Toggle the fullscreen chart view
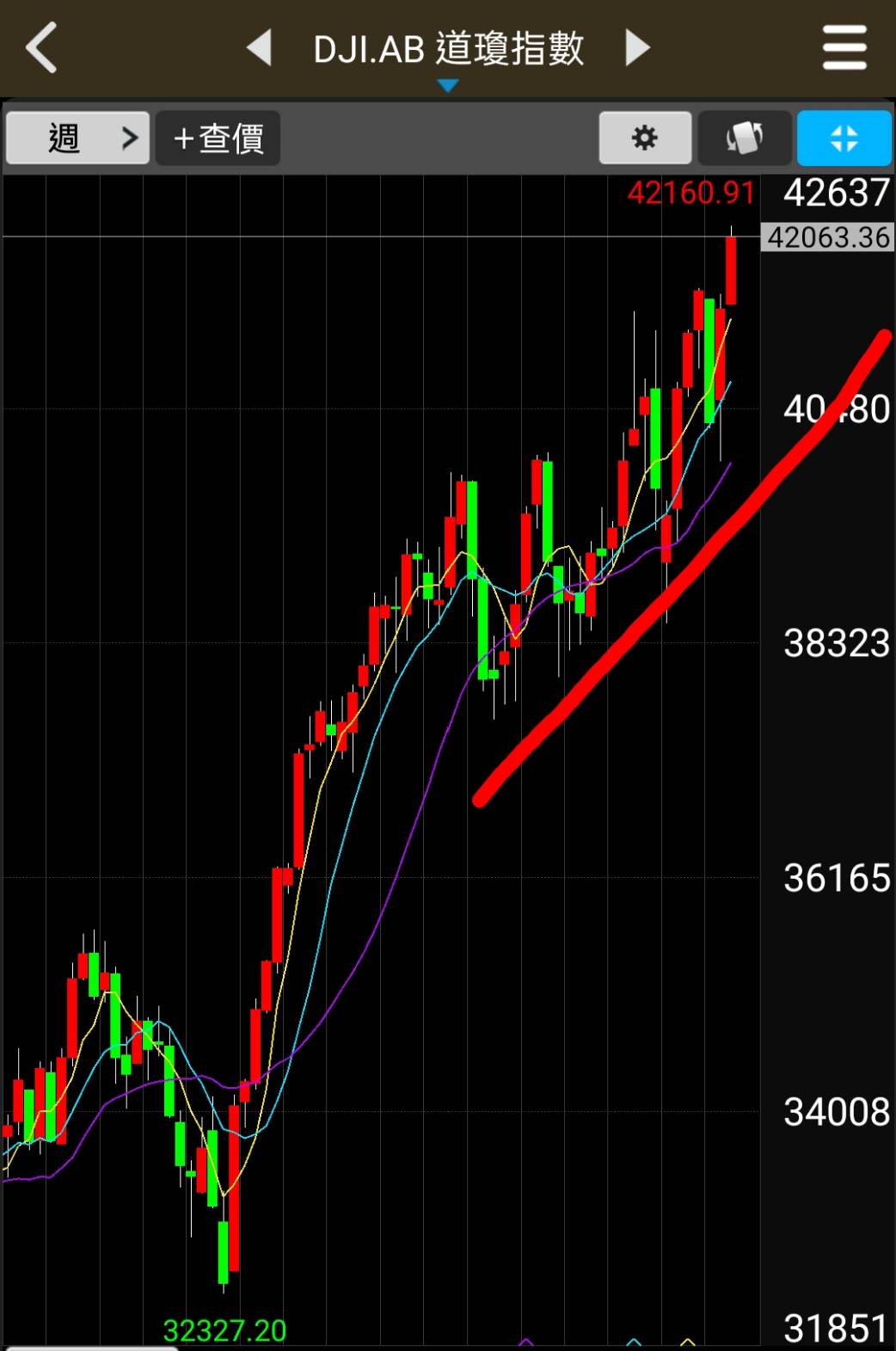 844,138
